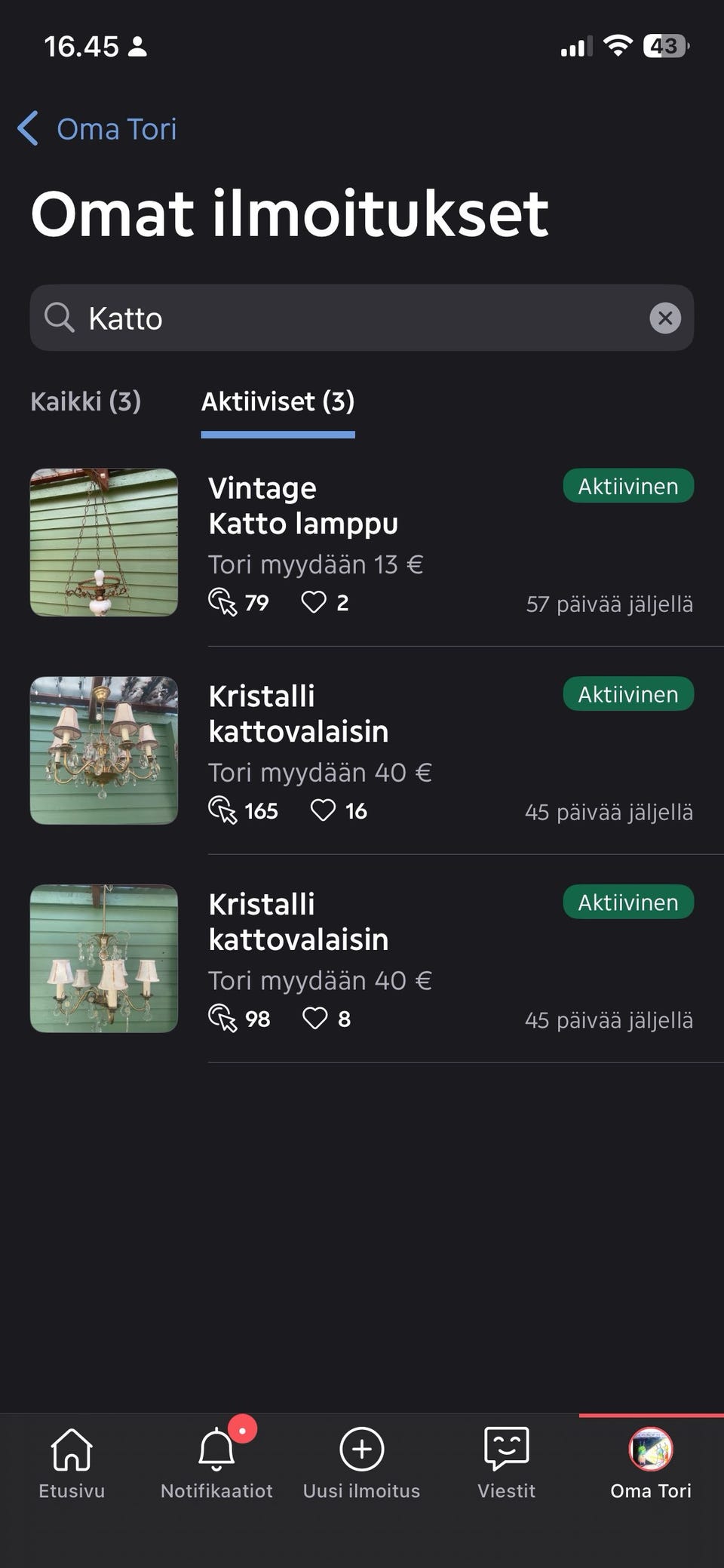Screen dimensions: 724x1568
Task: Tap the Vintage Katto lamppu thumbnail image
Action: pyautogui.click(x=103, y=541)
